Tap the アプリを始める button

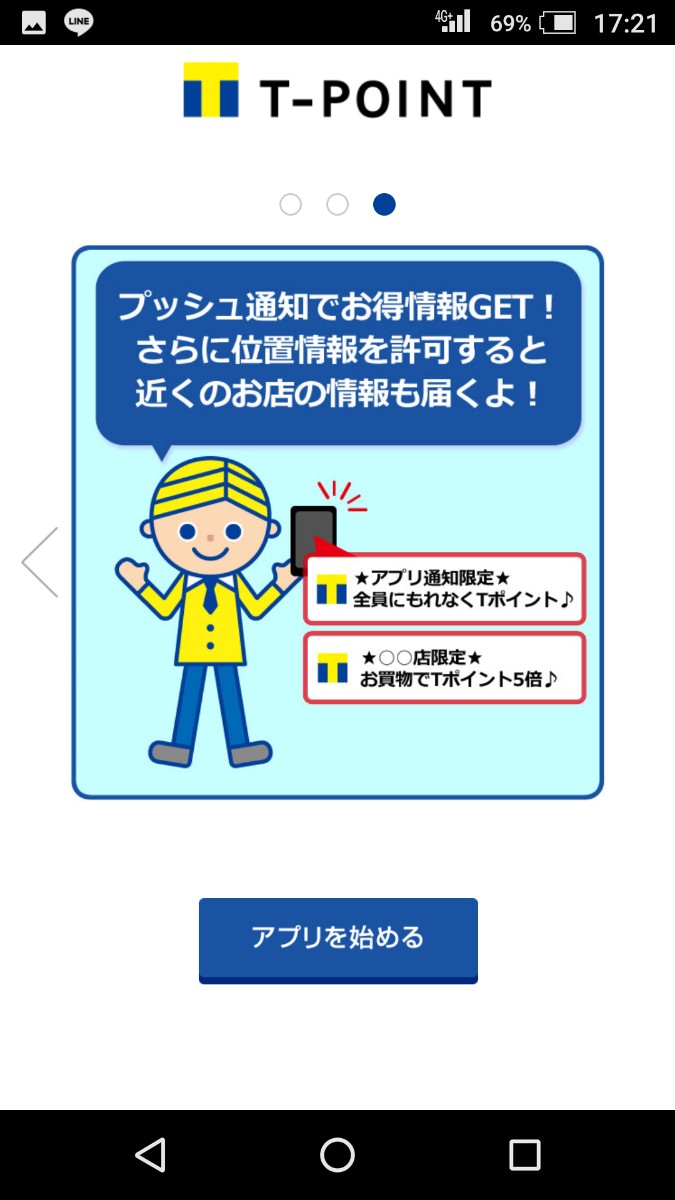(338, 938)
